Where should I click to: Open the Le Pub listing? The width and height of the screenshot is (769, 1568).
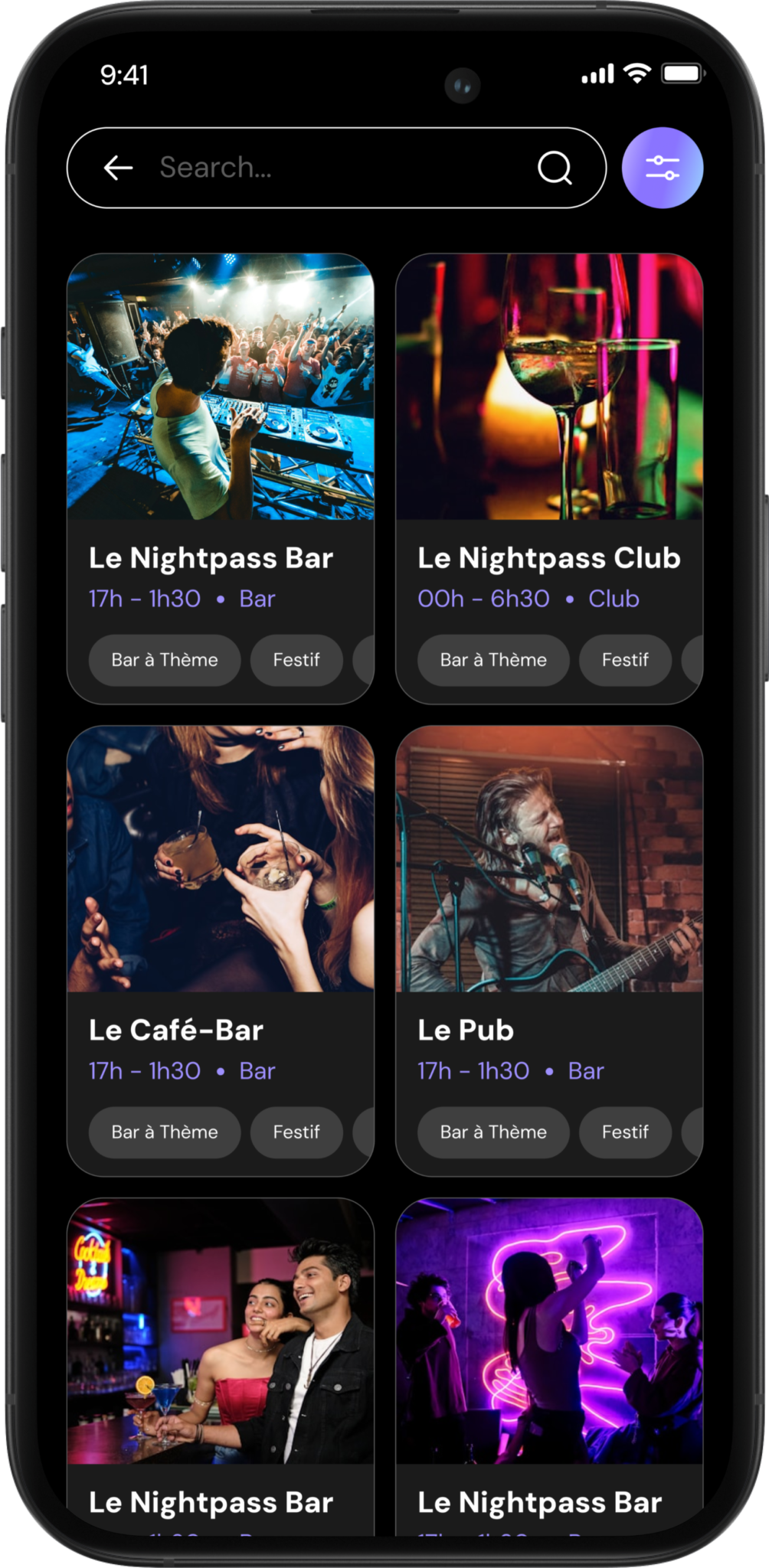pyautogui.click(x=464, y=1030)
